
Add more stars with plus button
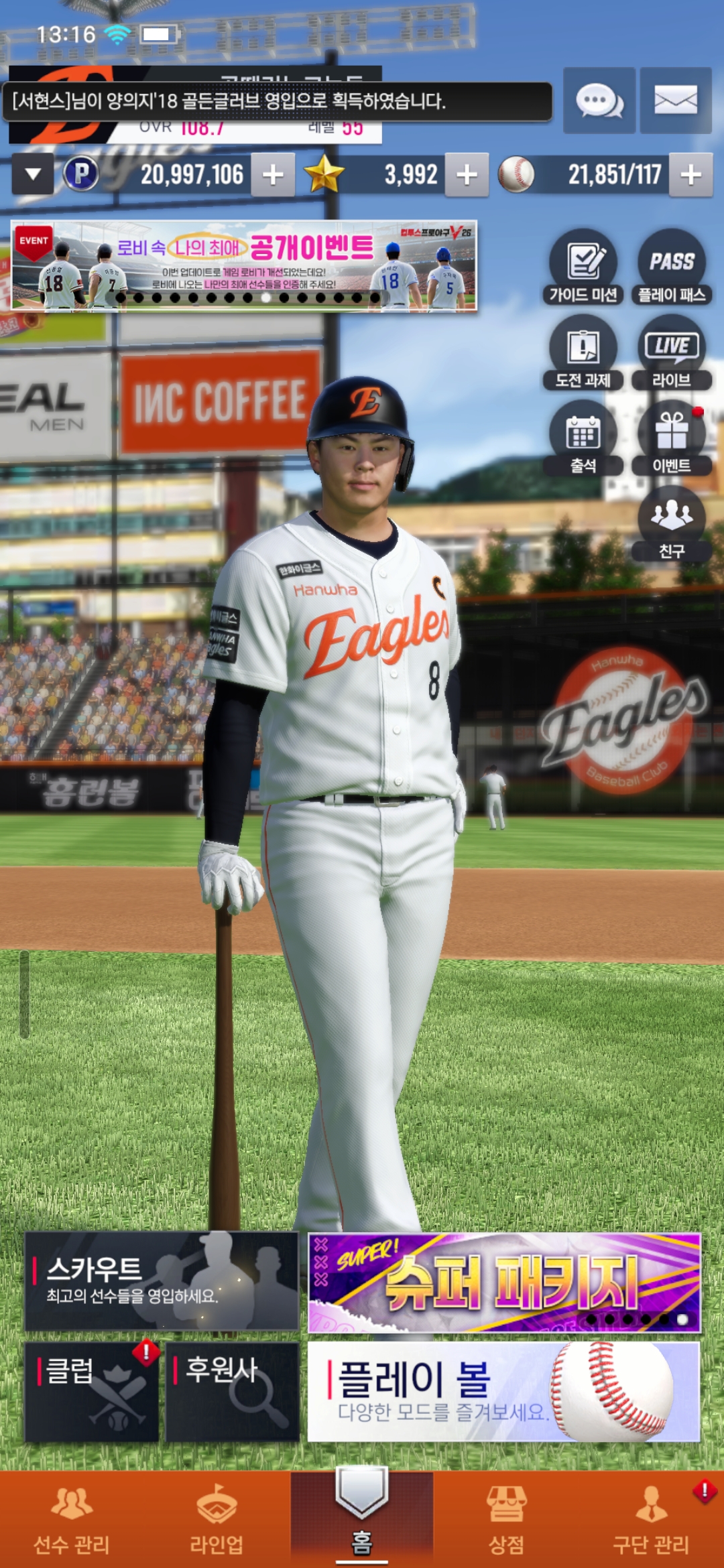tap(467, 175)
